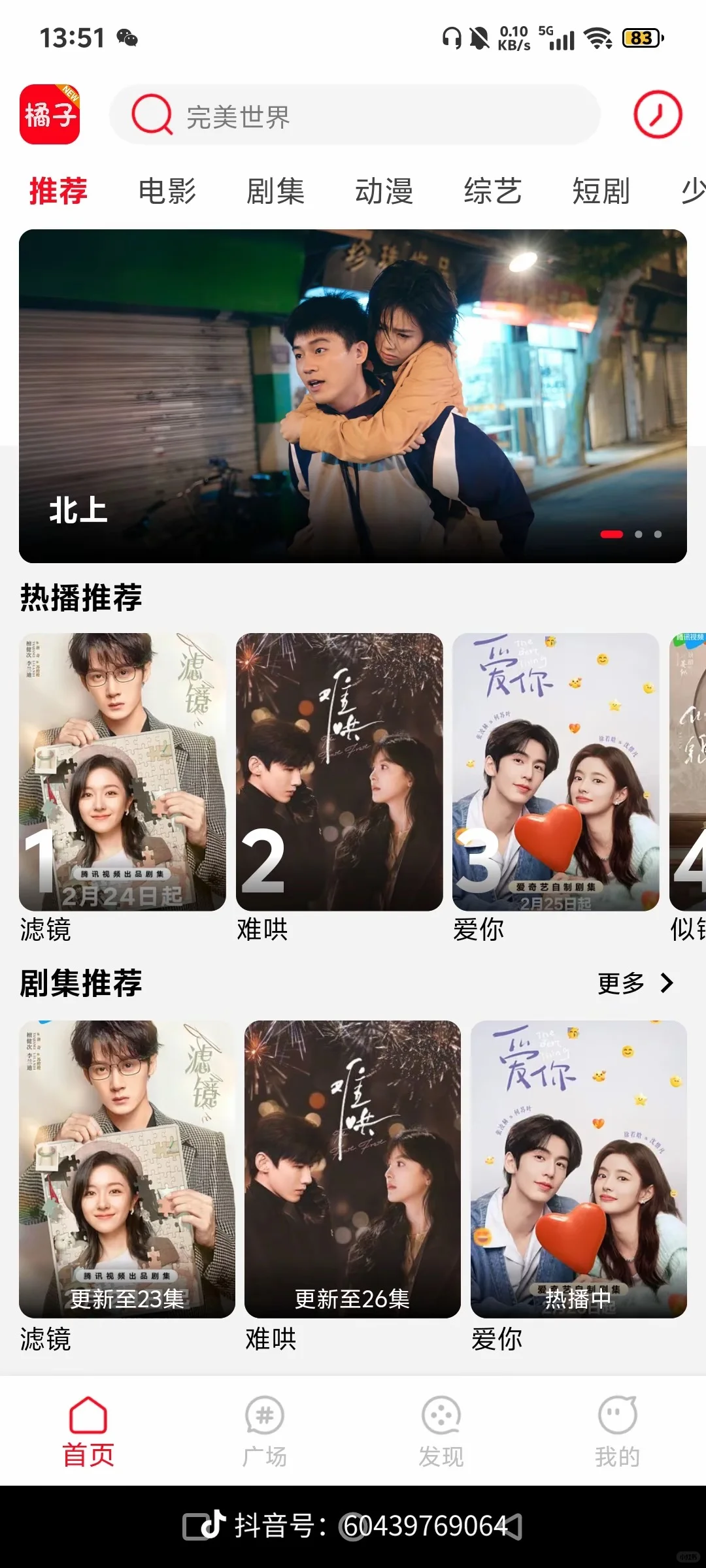The width and height of the screenshot is (706, 1568).
Task: View 更多 in 剧集推荐
Action: click(x=635, y=983)
